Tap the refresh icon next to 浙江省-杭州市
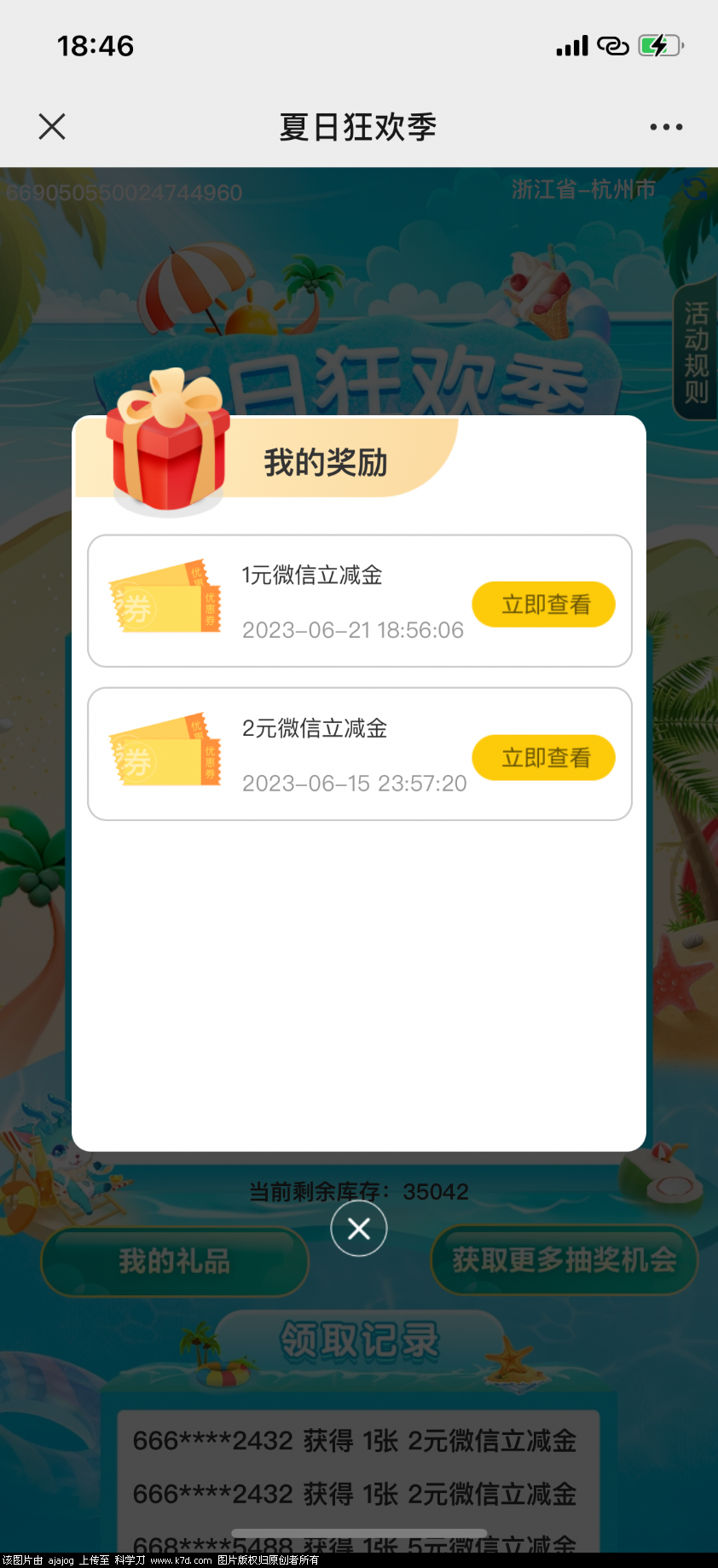 (695, 190)
